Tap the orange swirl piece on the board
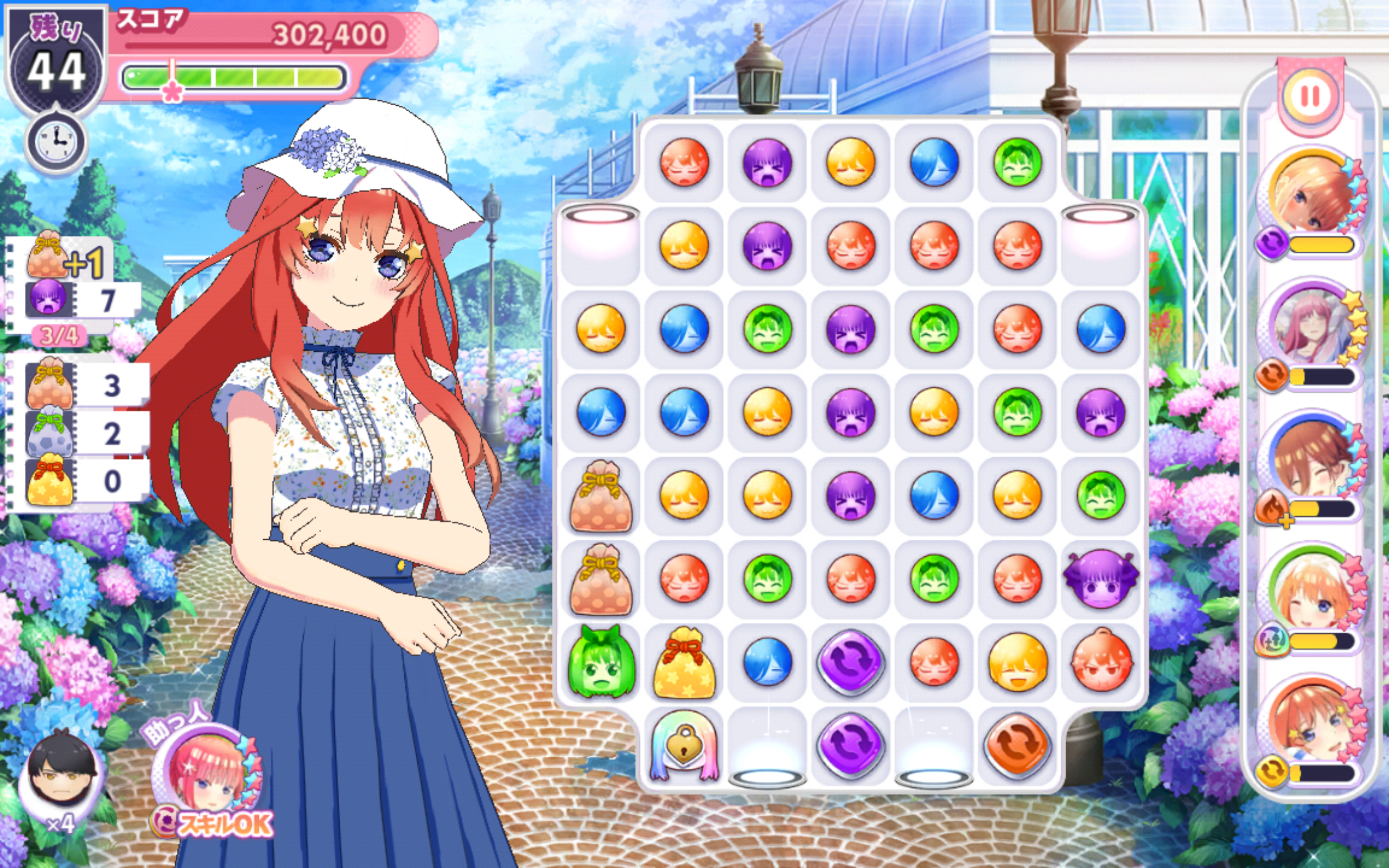The height and width of the screenshot is (868, 1389). (1016, 745)
